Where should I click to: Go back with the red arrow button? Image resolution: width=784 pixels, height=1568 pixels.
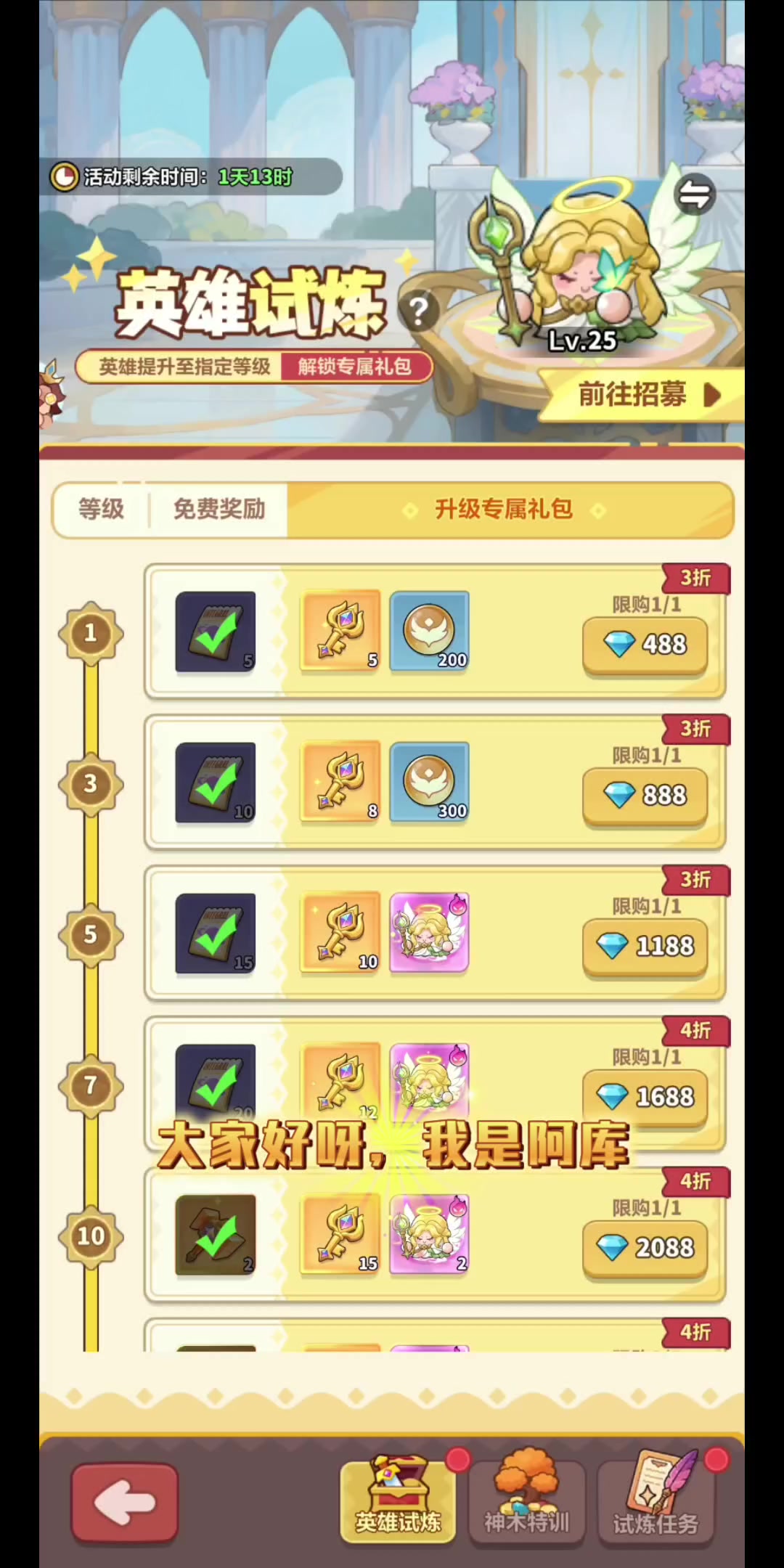[x=125, y=1502]
